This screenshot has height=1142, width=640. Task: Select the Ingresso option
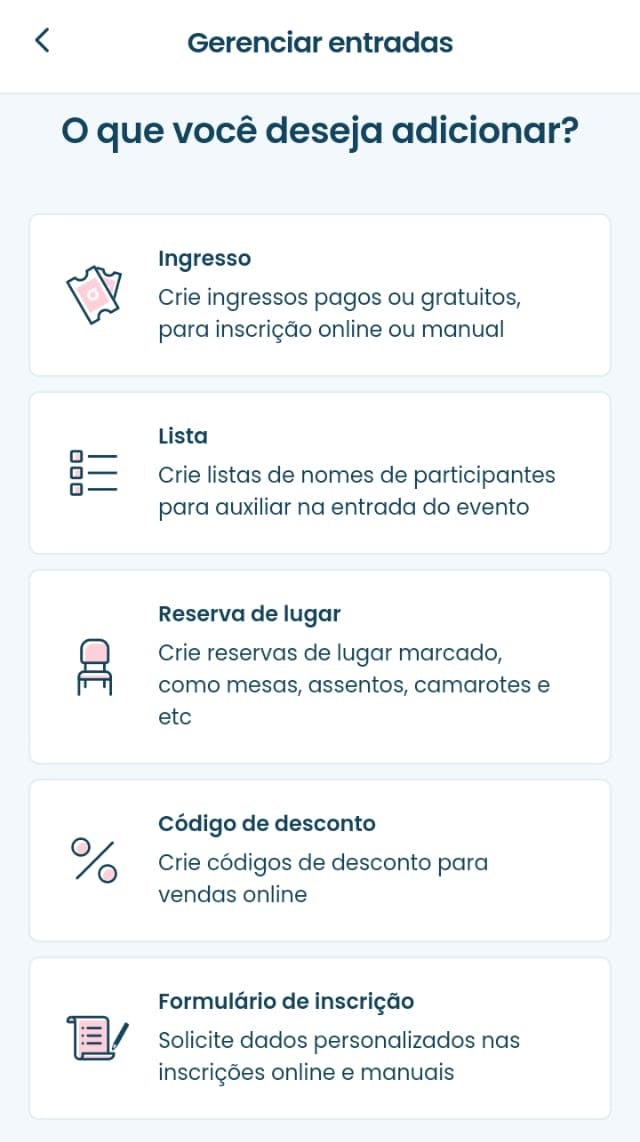(x=320, y=295)
